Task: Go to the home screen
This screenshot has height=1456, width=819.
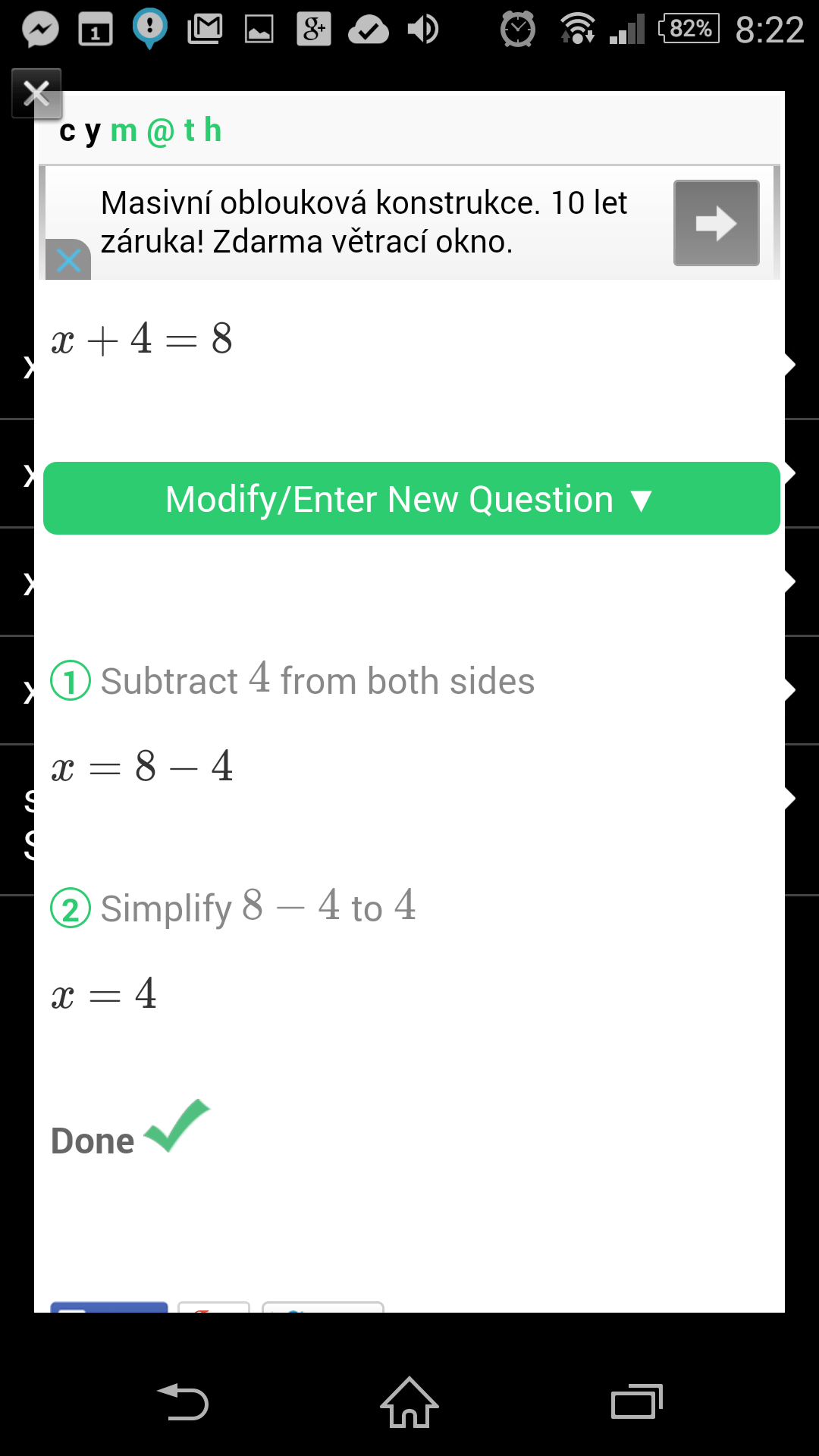Action: [x=409, y=1402]
